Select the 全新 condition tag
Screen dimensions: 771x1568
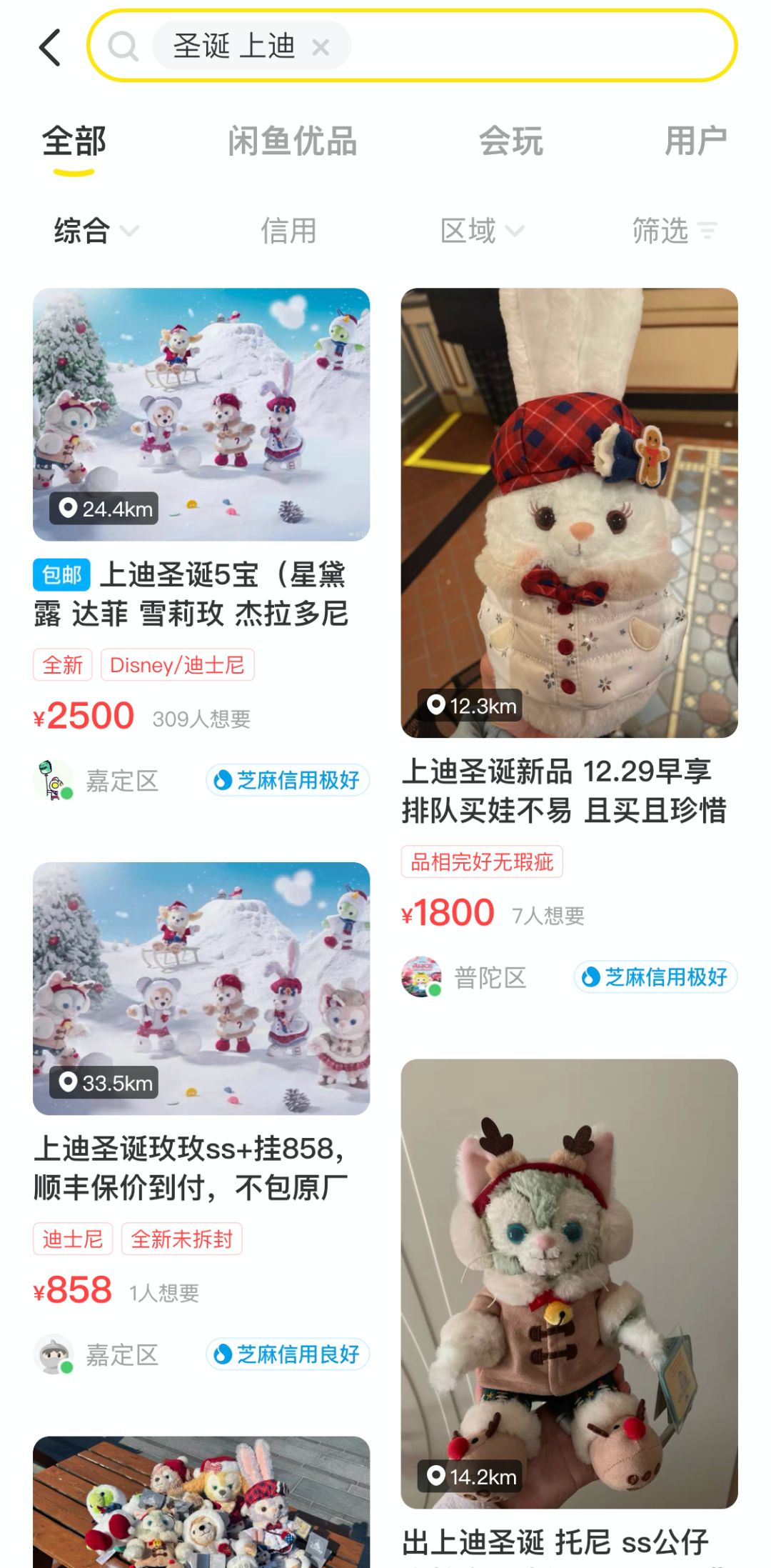coord(62,664)
